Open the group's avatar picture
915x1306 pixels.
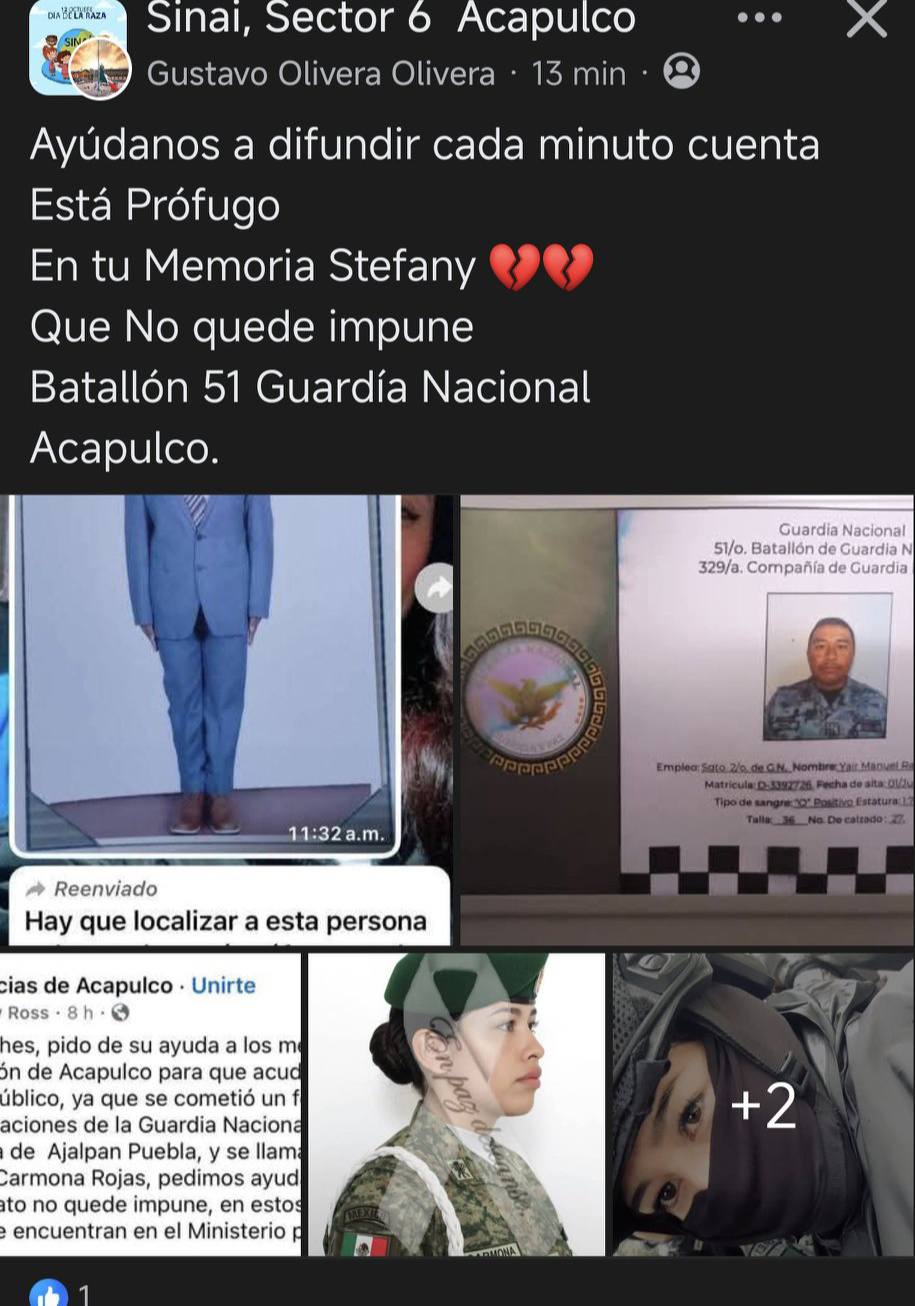pos(78,48)
